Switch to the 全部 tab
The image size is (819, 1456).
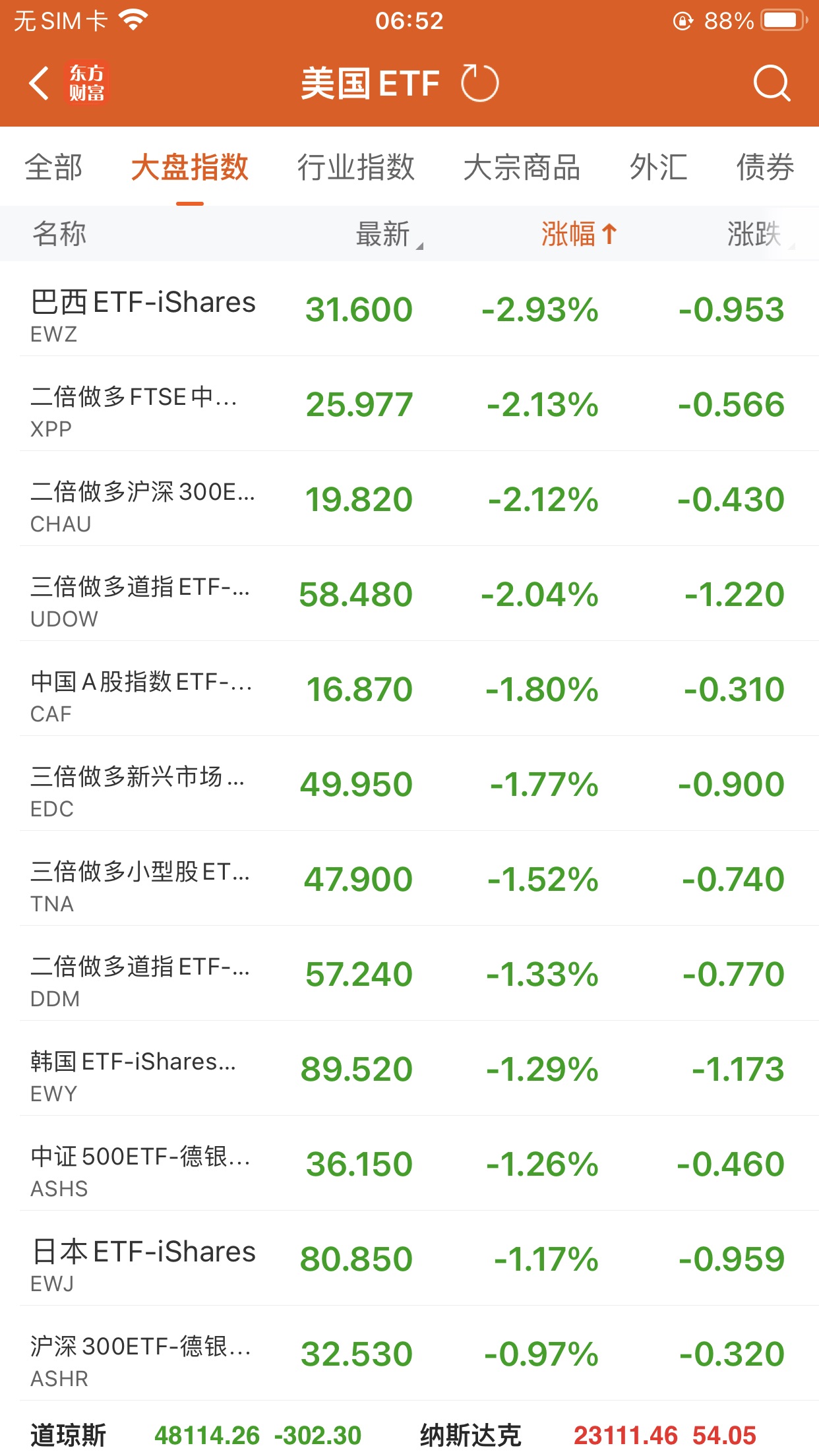(54, 167)
